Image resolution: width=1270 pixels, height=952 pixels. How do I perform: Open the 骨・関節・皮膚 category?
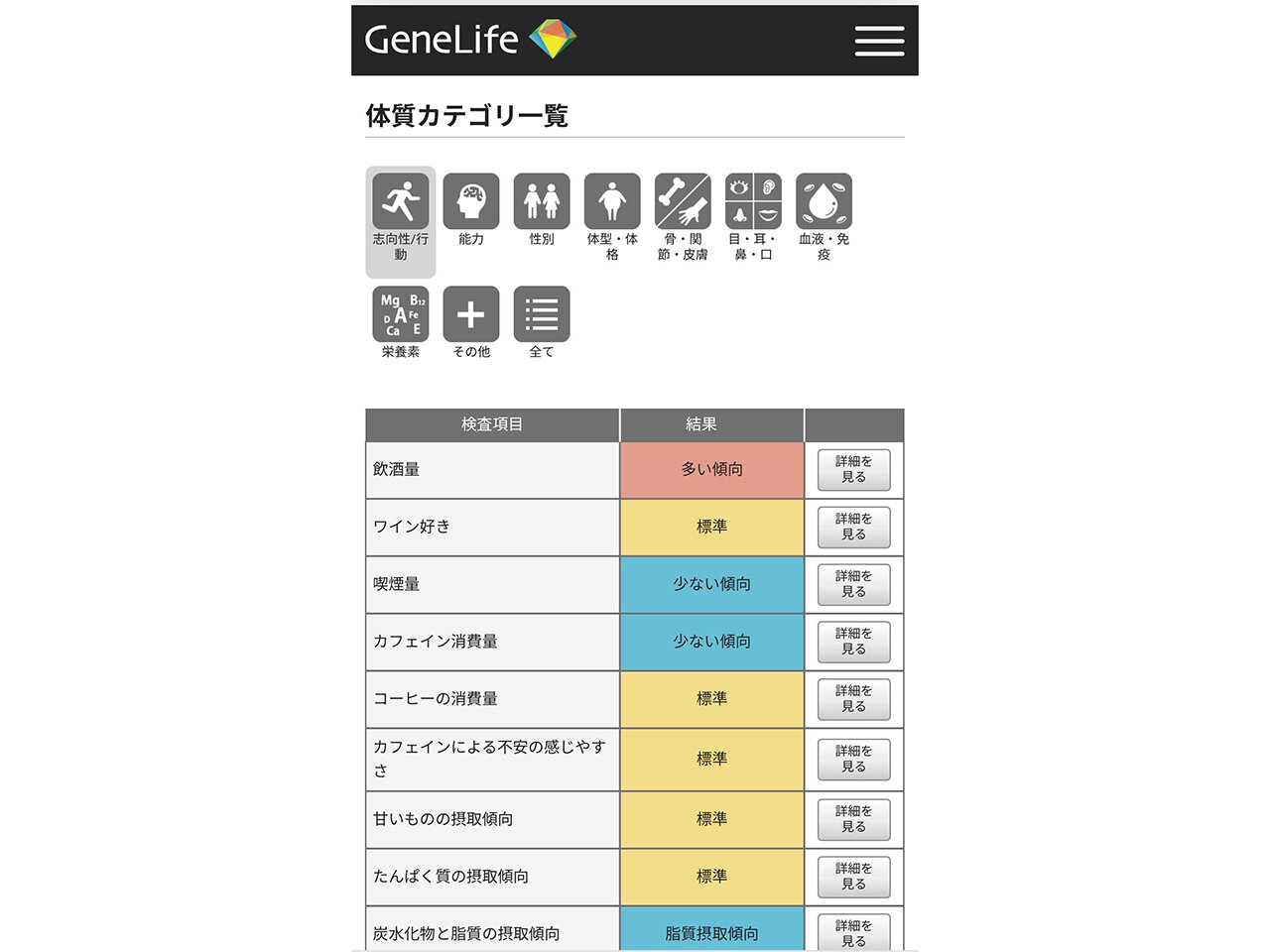pyautogui.click(x=683, y=202)
